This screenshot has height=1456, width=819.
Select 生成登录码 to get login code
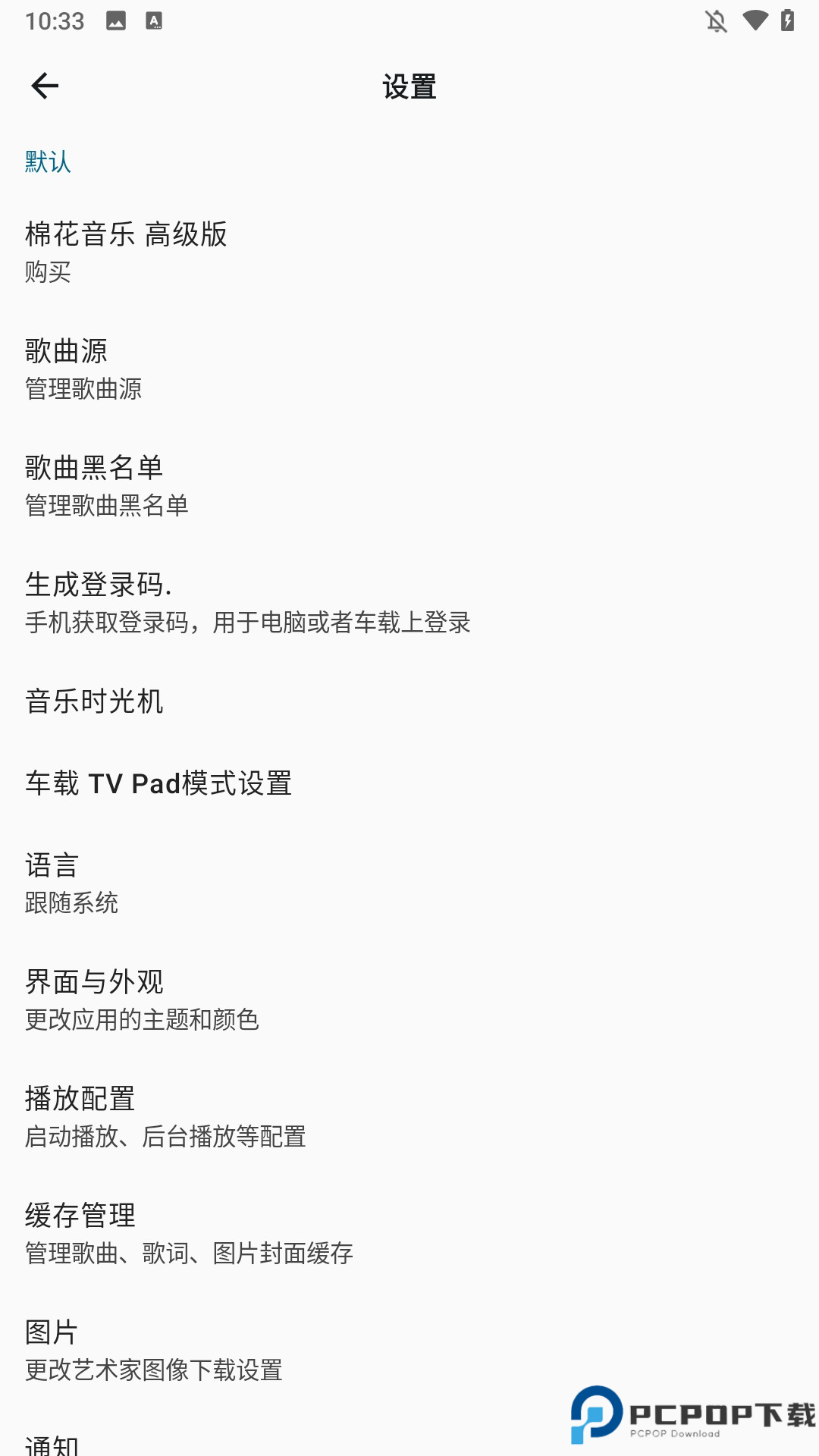(247, 602)
